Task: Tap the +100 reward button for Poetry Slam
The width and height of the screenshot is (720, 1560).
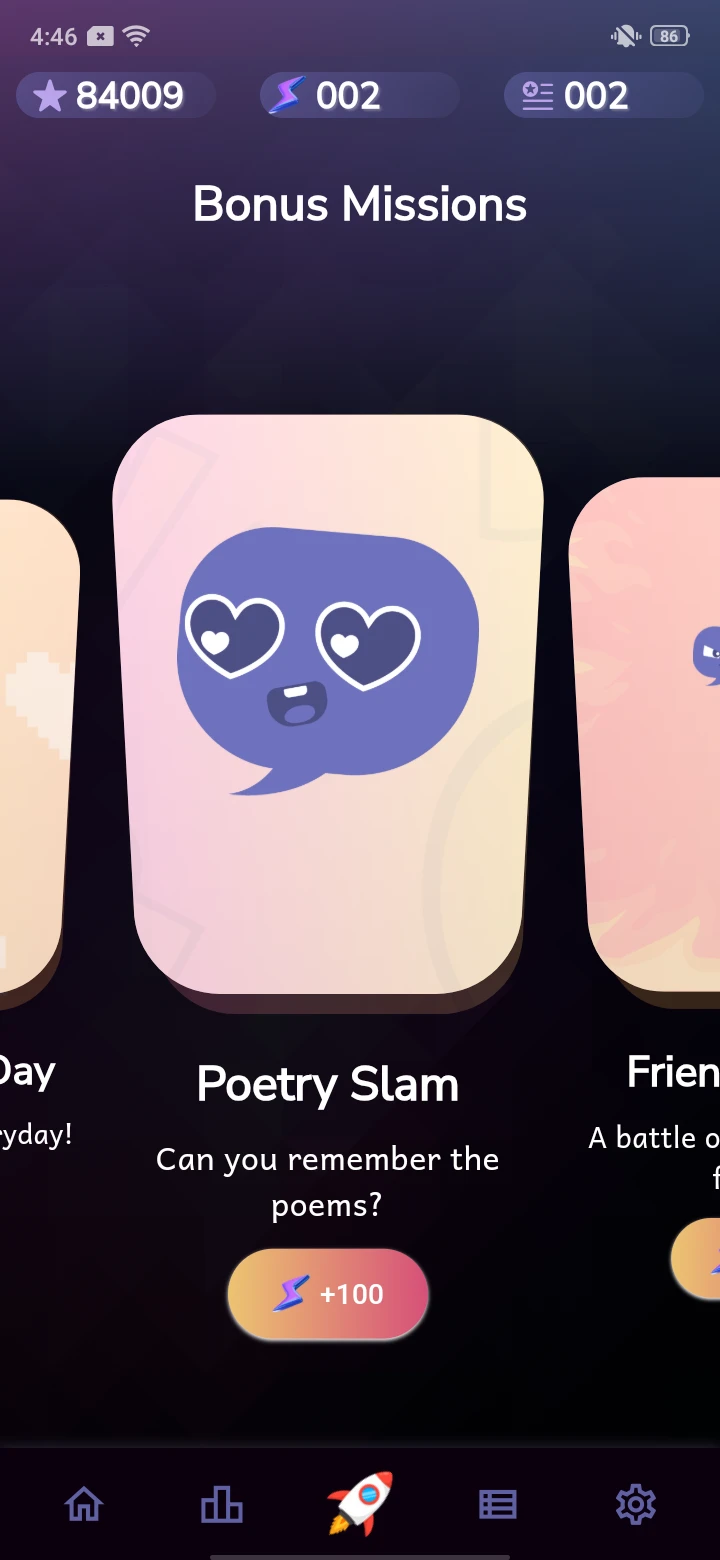Action: point(328,1293)
